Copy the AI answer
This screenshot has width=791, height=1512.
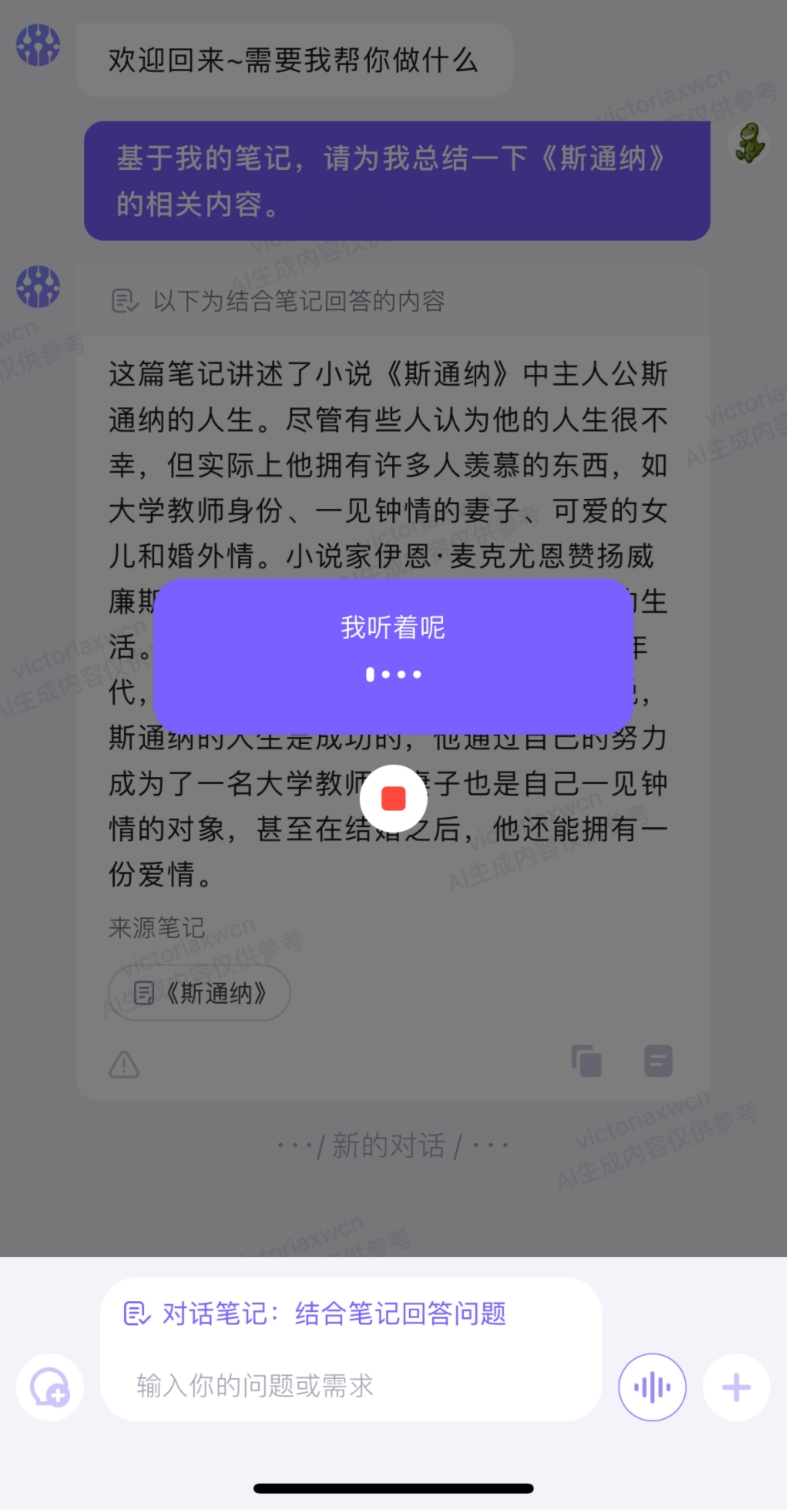(x=586, y=1061)
